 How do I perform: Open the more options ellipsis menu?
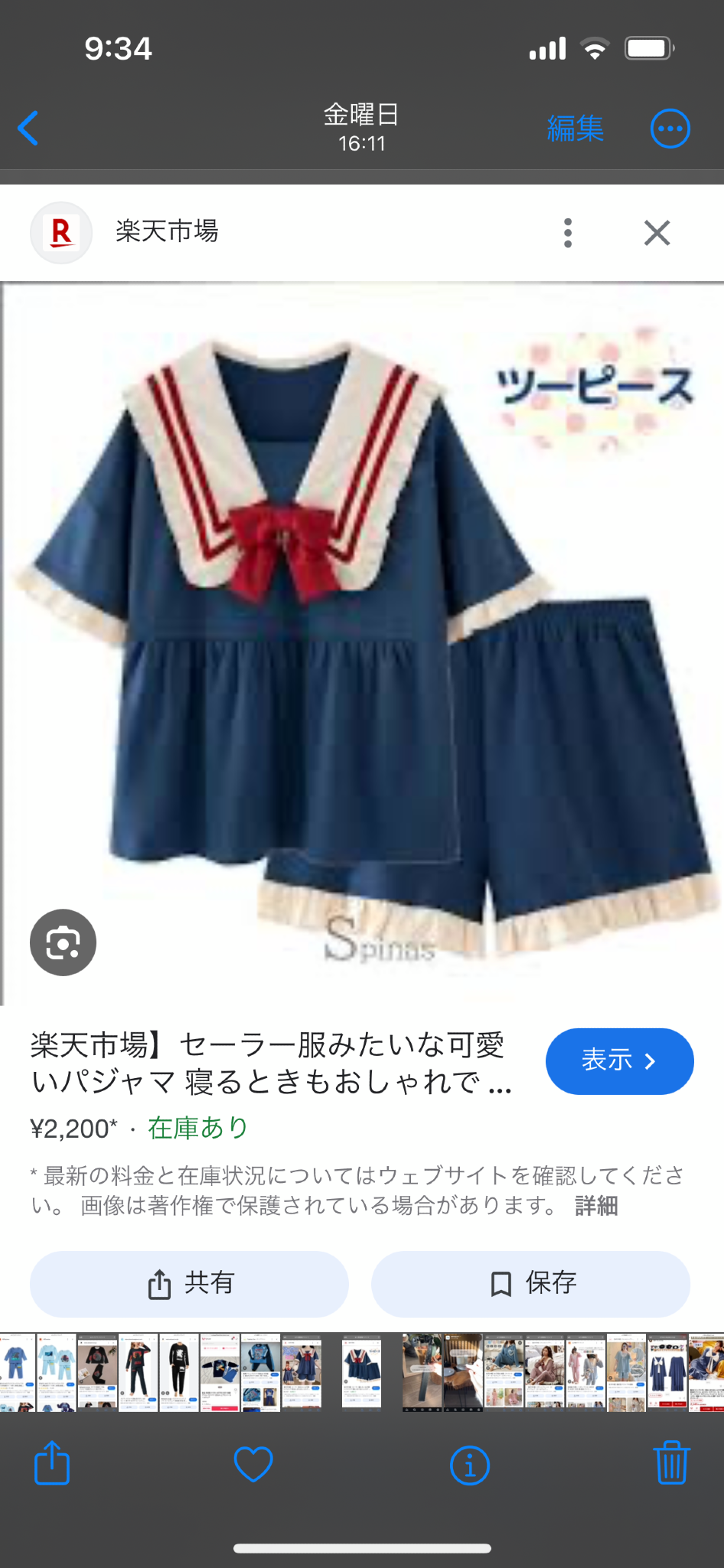670,128
